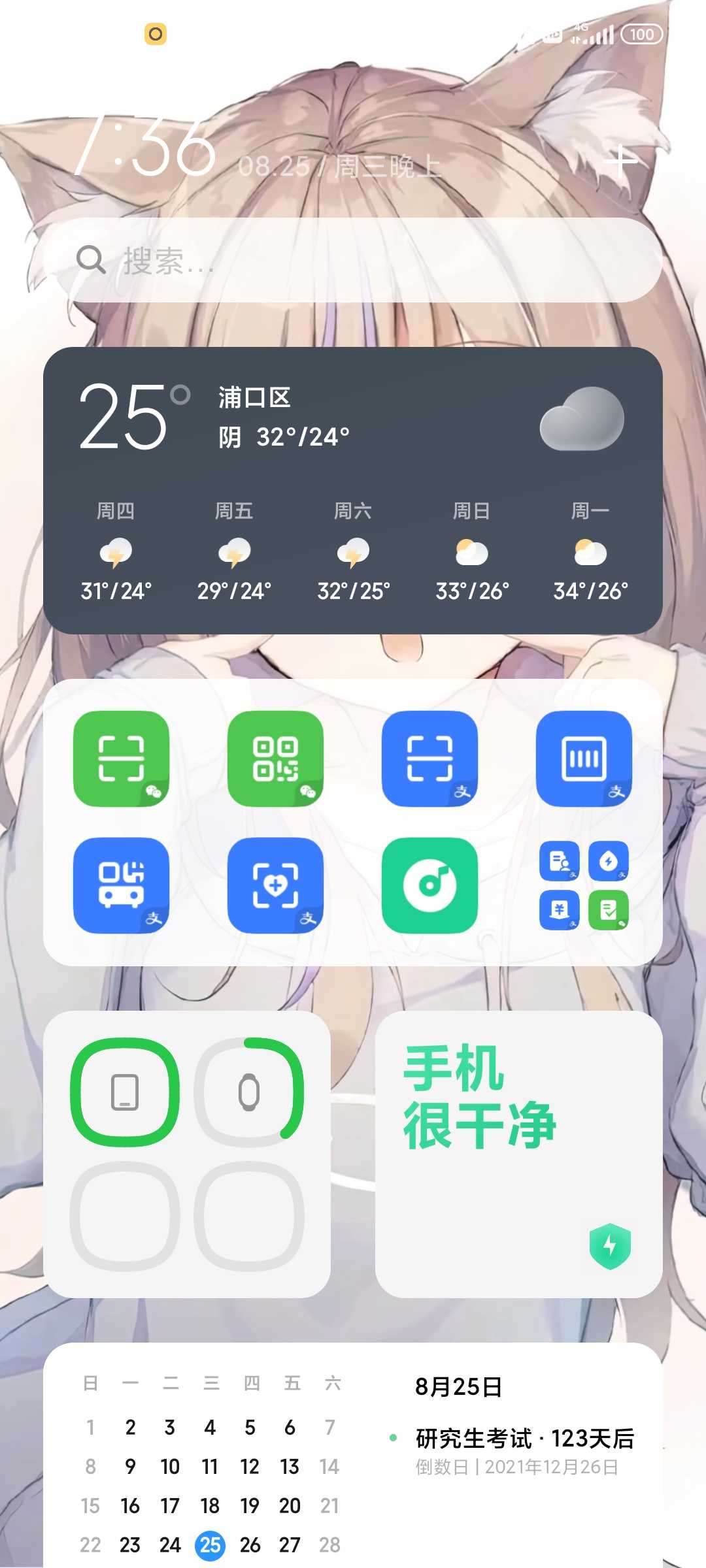Open the Alipay bus ride code shortcut
This screenshot has width=706, height=1568.
click(122, 886)
